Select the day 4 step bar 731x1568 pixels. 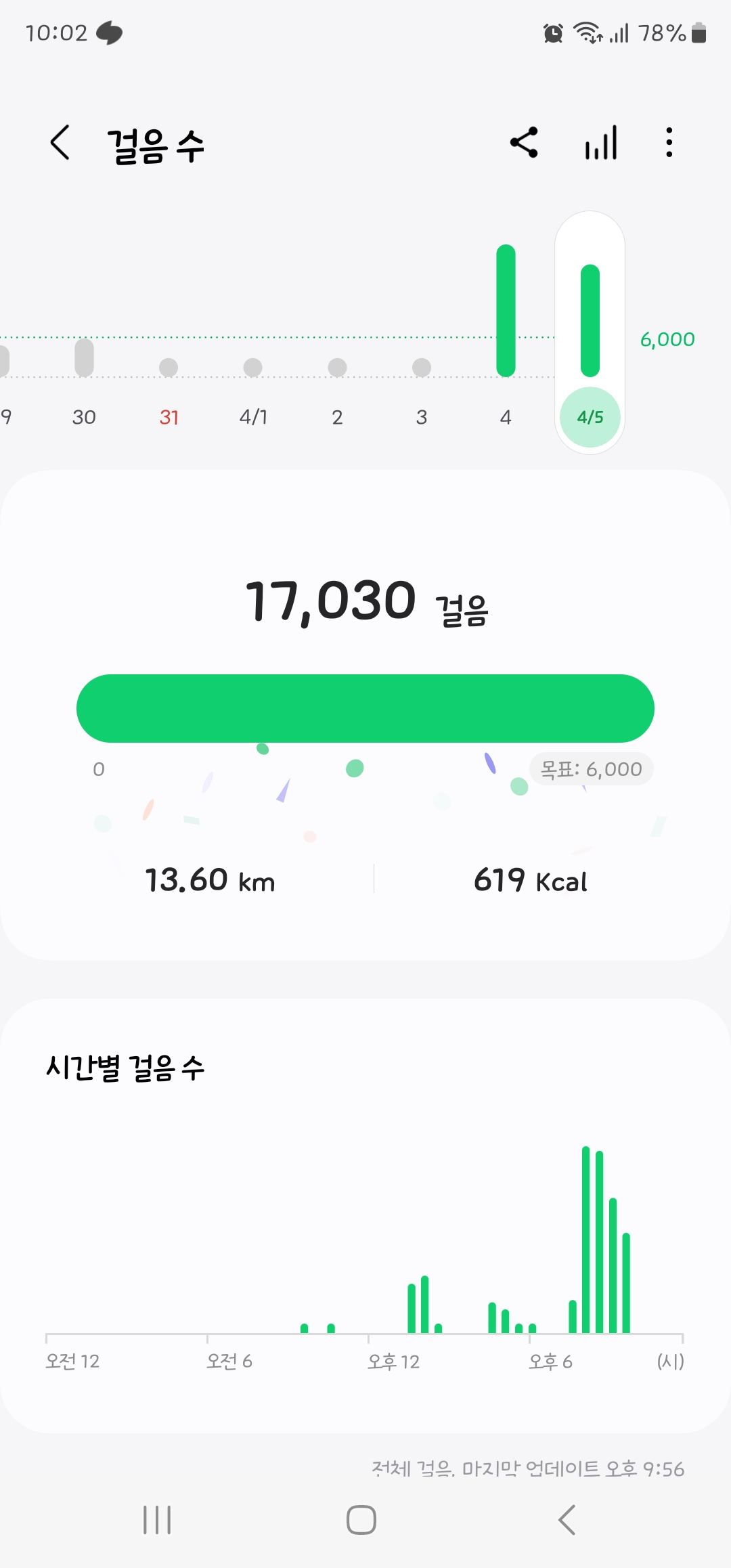(506, 311)
